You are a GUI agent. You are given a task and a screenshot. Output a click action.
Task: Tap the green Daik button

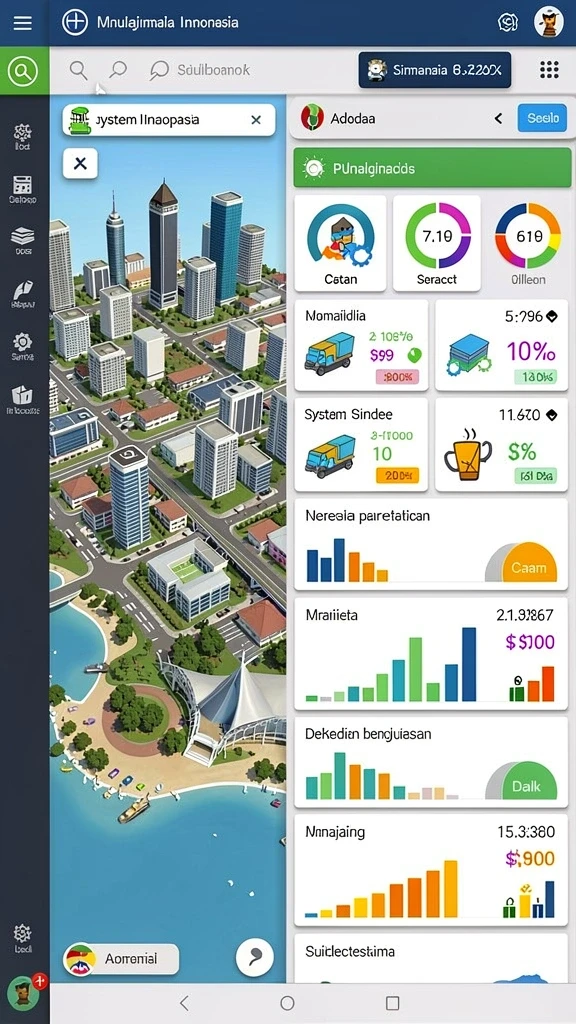pos(526,782)
